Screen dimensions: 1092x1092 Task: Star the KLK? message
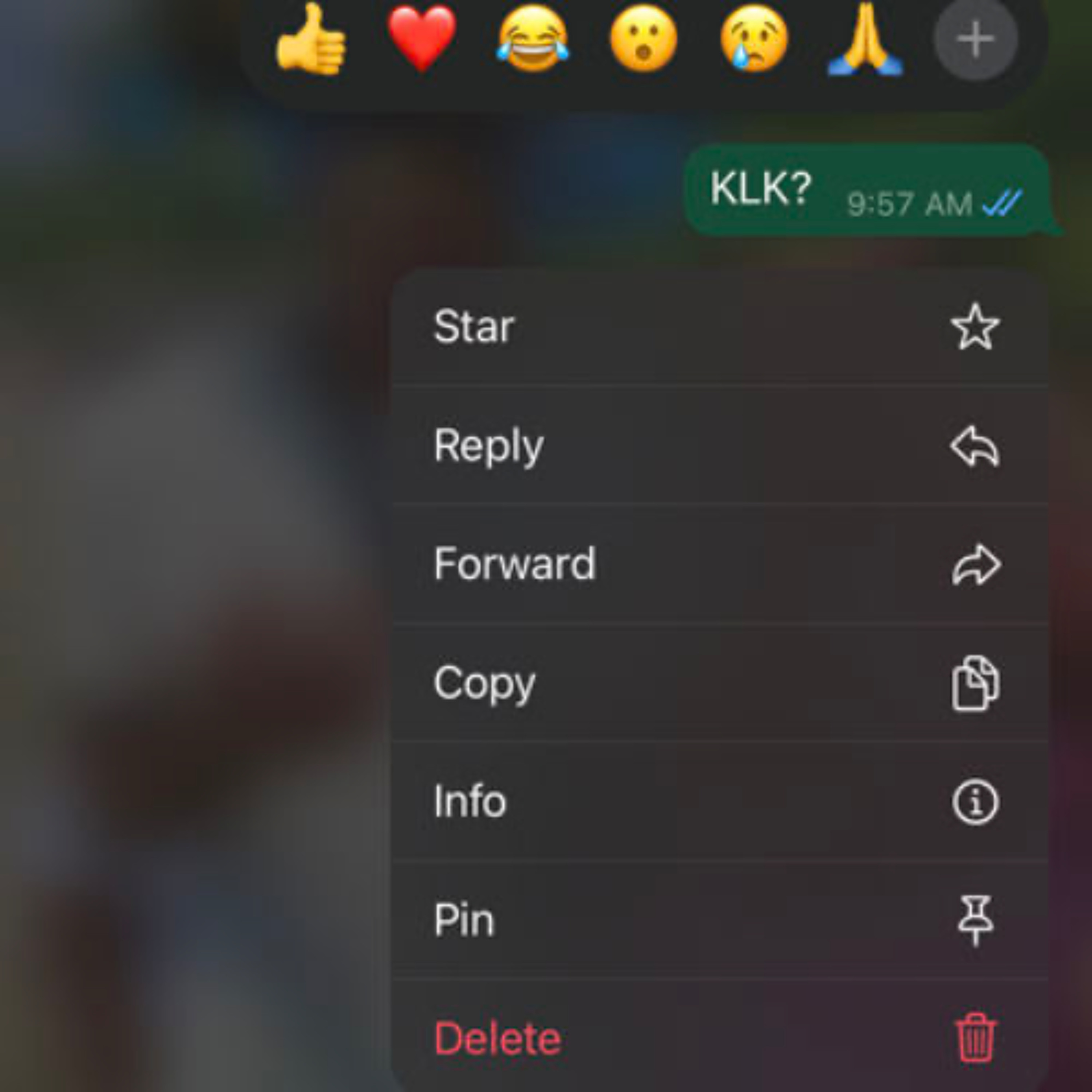[x=718, y=327]
